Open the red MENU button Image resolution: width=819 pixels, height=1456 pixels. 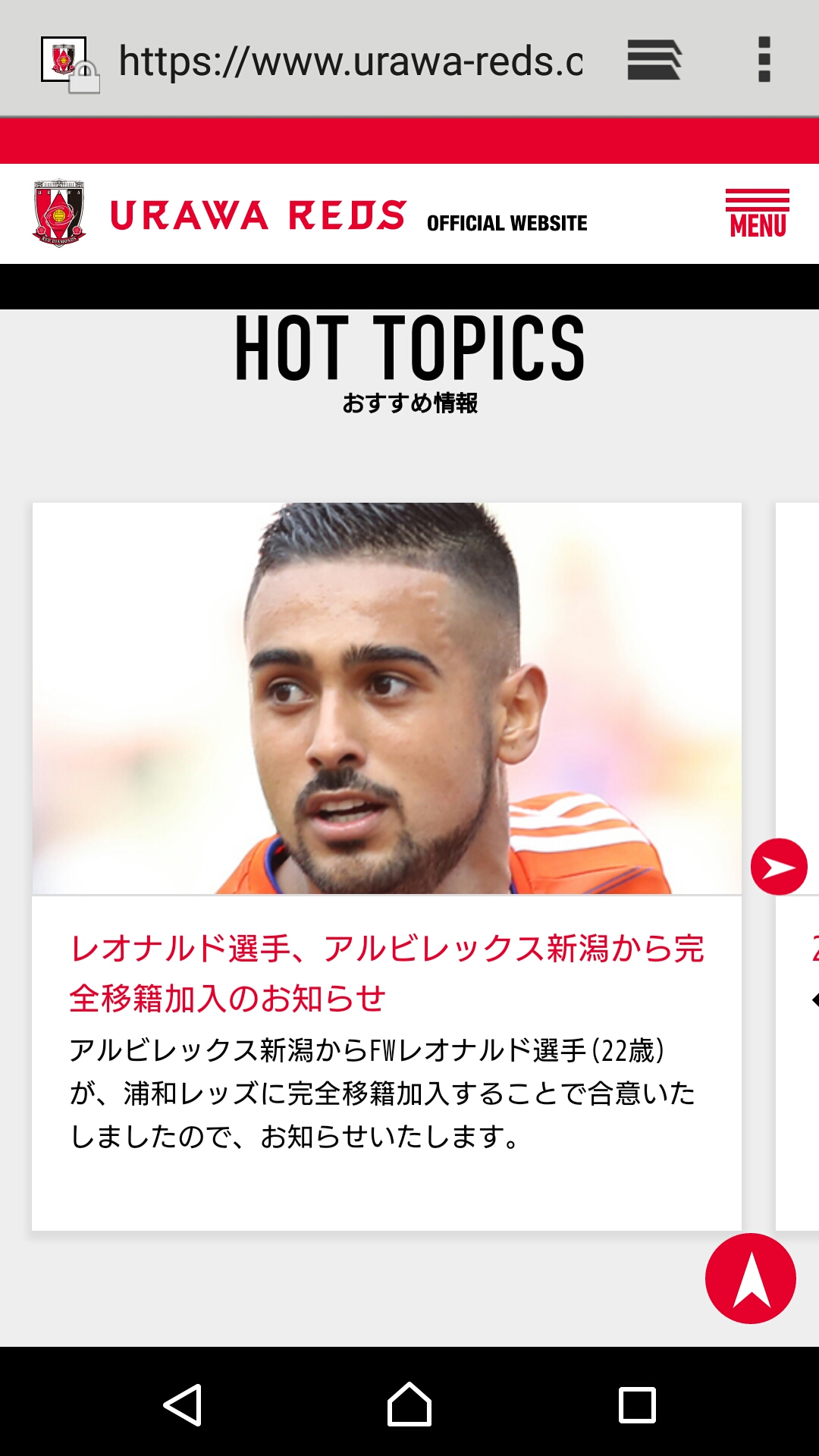pos(757,214)
